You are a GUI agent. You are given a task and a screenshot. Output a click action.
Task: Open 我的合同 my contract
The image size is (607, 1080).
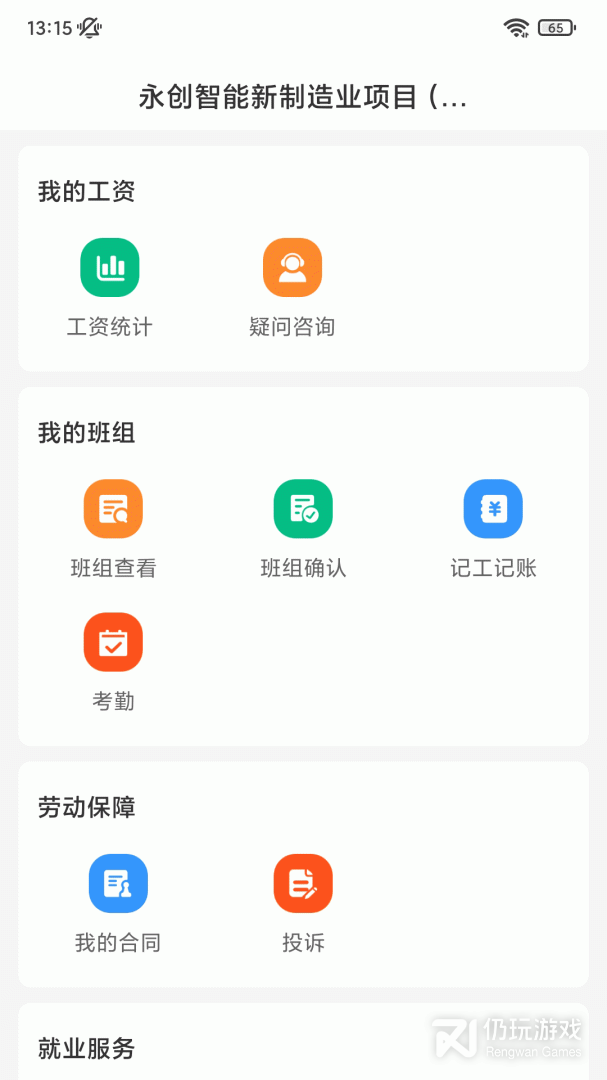coord(118,884)
